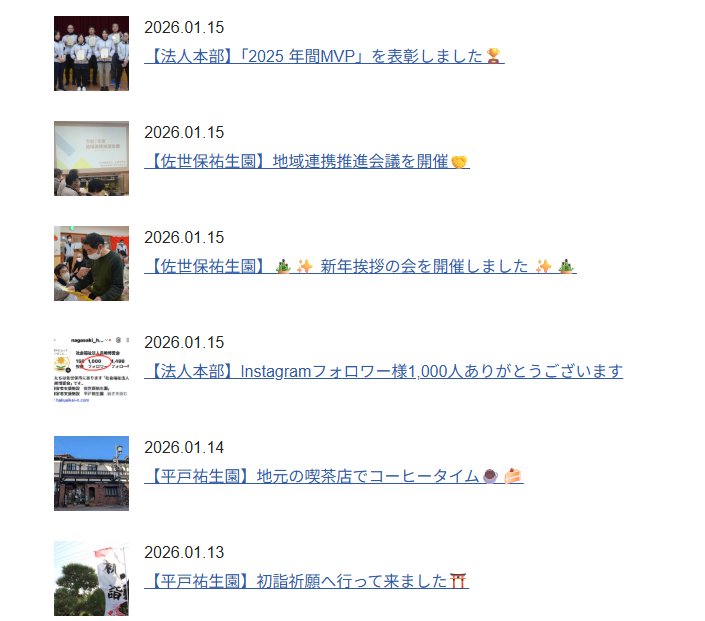Tap the Instagram follower screenshot thumbnail
Viewport: 705px width, 621px height.
(91, 368)
